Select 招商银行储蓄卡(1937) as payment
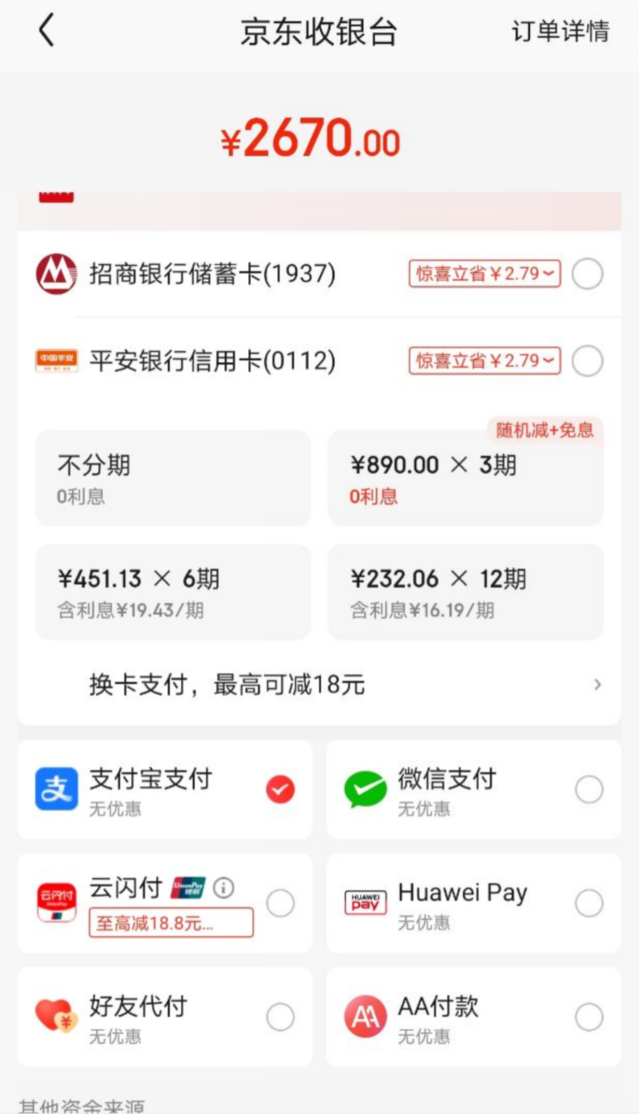Viewport: 639px width, 1114px height. 319,274
